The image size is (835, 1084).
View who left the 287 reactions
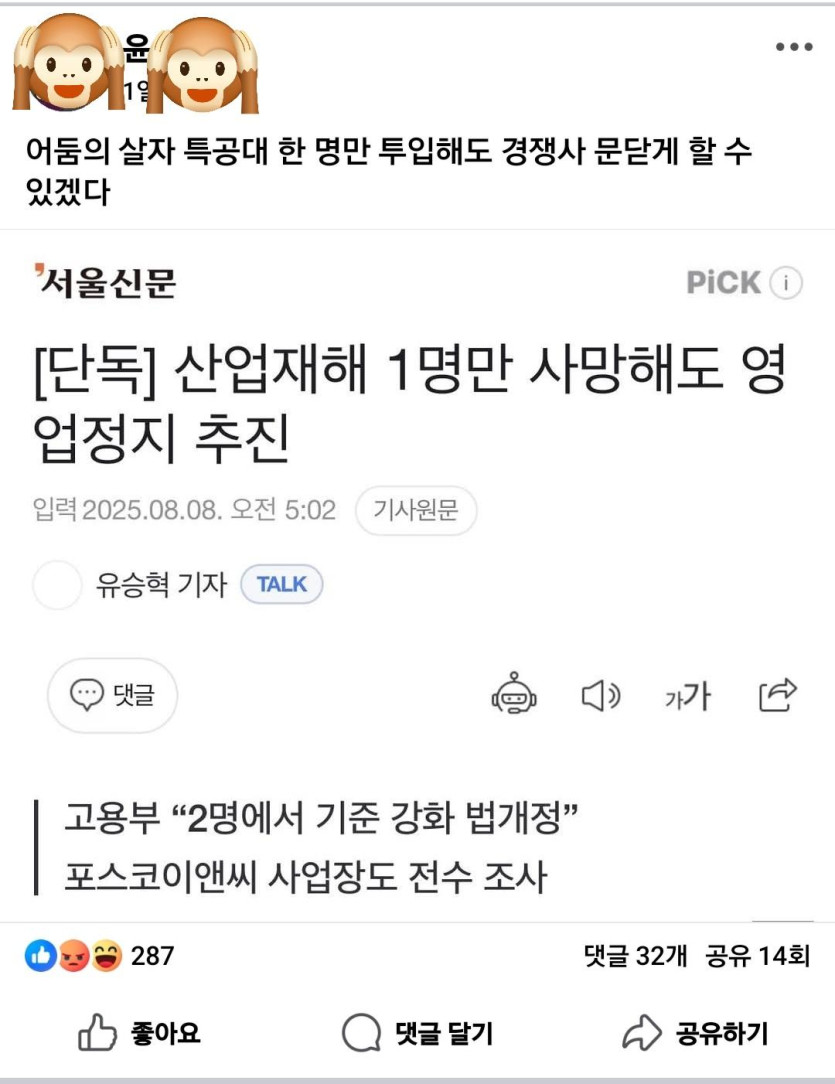click(100, 957)
